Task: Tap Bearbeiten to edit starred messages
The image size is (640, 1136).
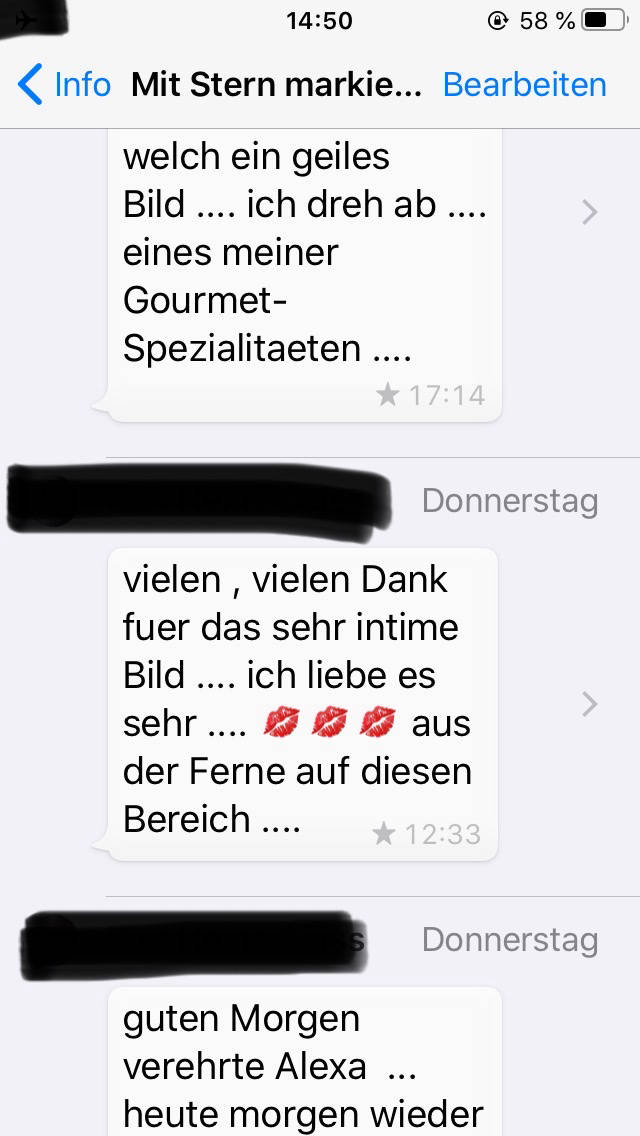Action: 524,85
